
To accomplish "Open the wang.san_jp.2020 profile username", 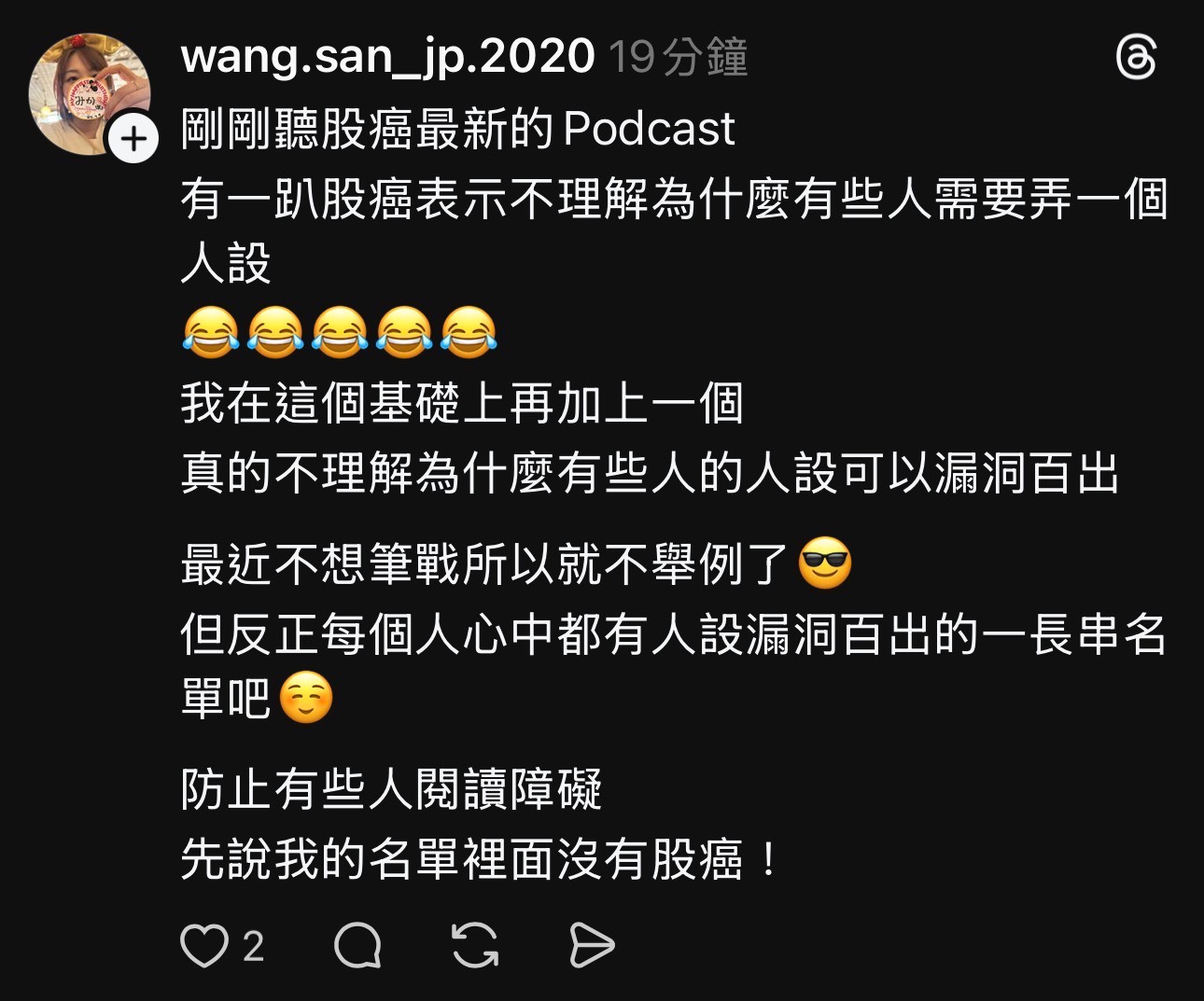I will coord(387,56).
